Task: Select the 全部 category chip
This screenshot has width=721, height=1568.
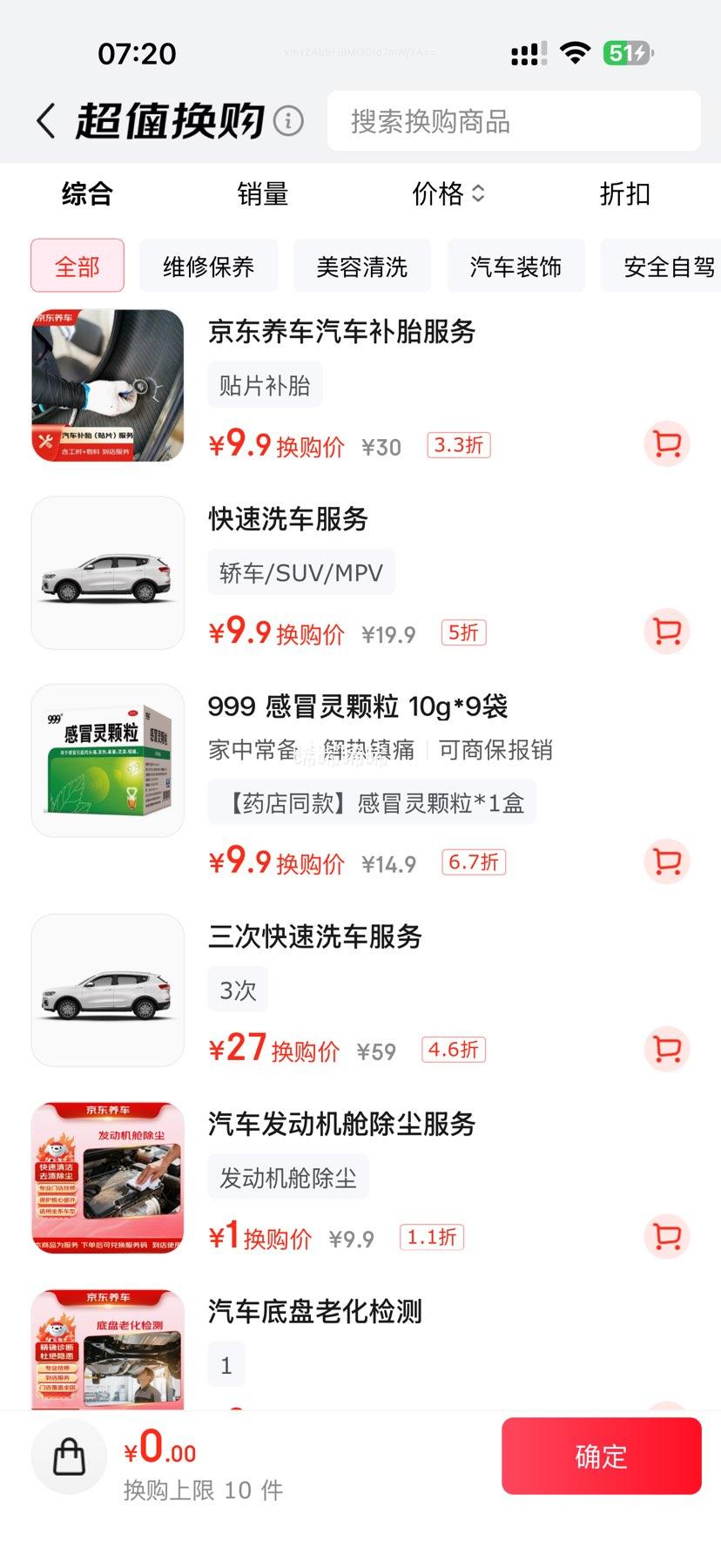Action: point(77,267)
